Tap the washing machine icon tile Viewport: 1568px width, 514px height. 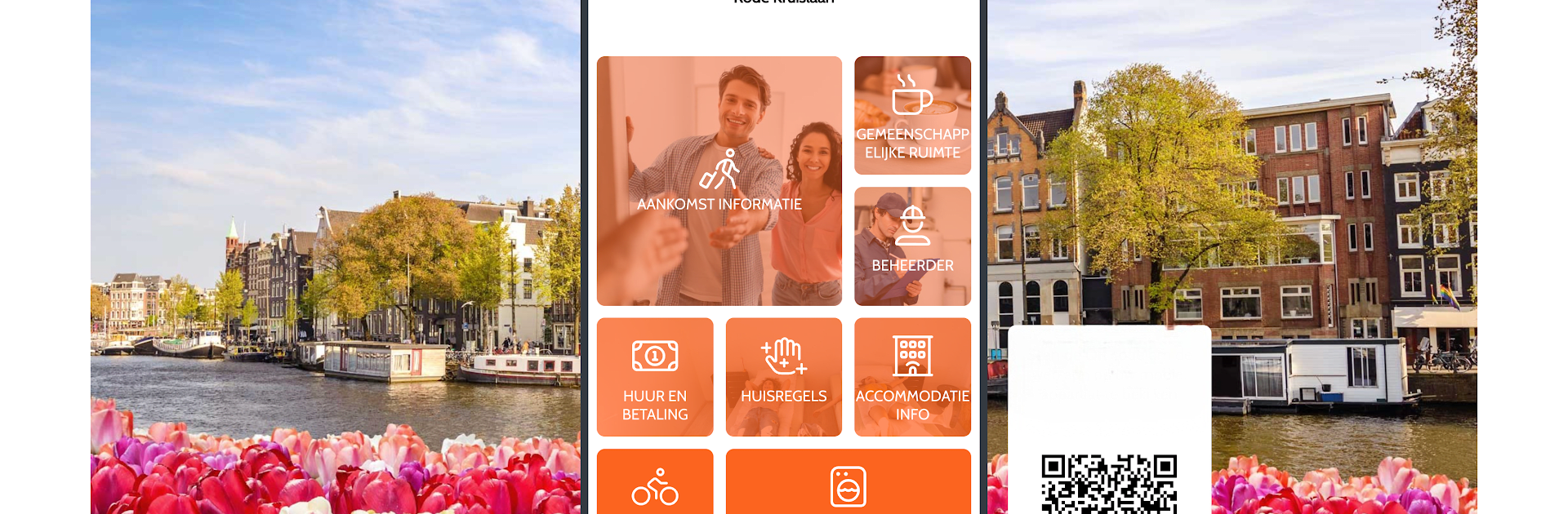tap(848, 485)
